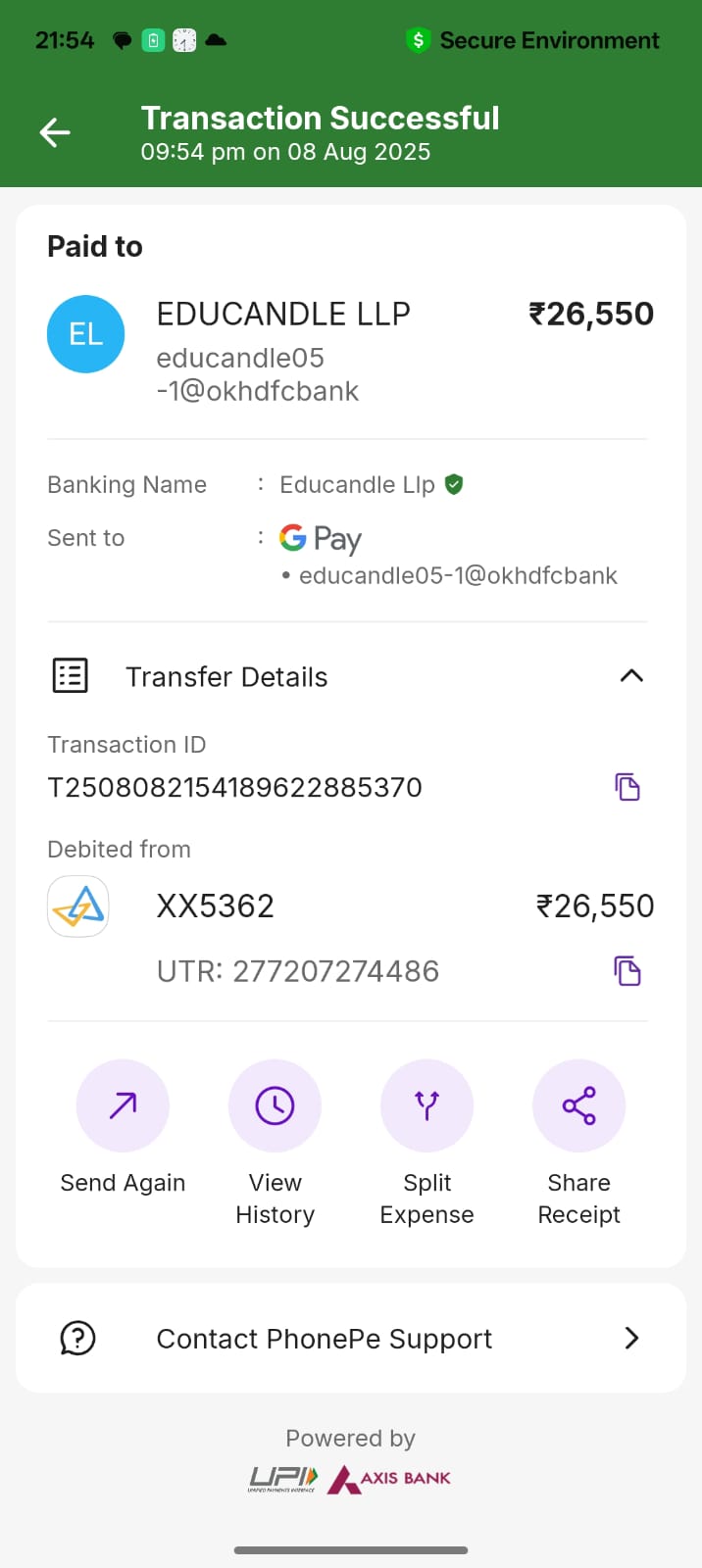The image size is (702, 1568).
Task: Copy the UTR number
Action: point(627,971)
